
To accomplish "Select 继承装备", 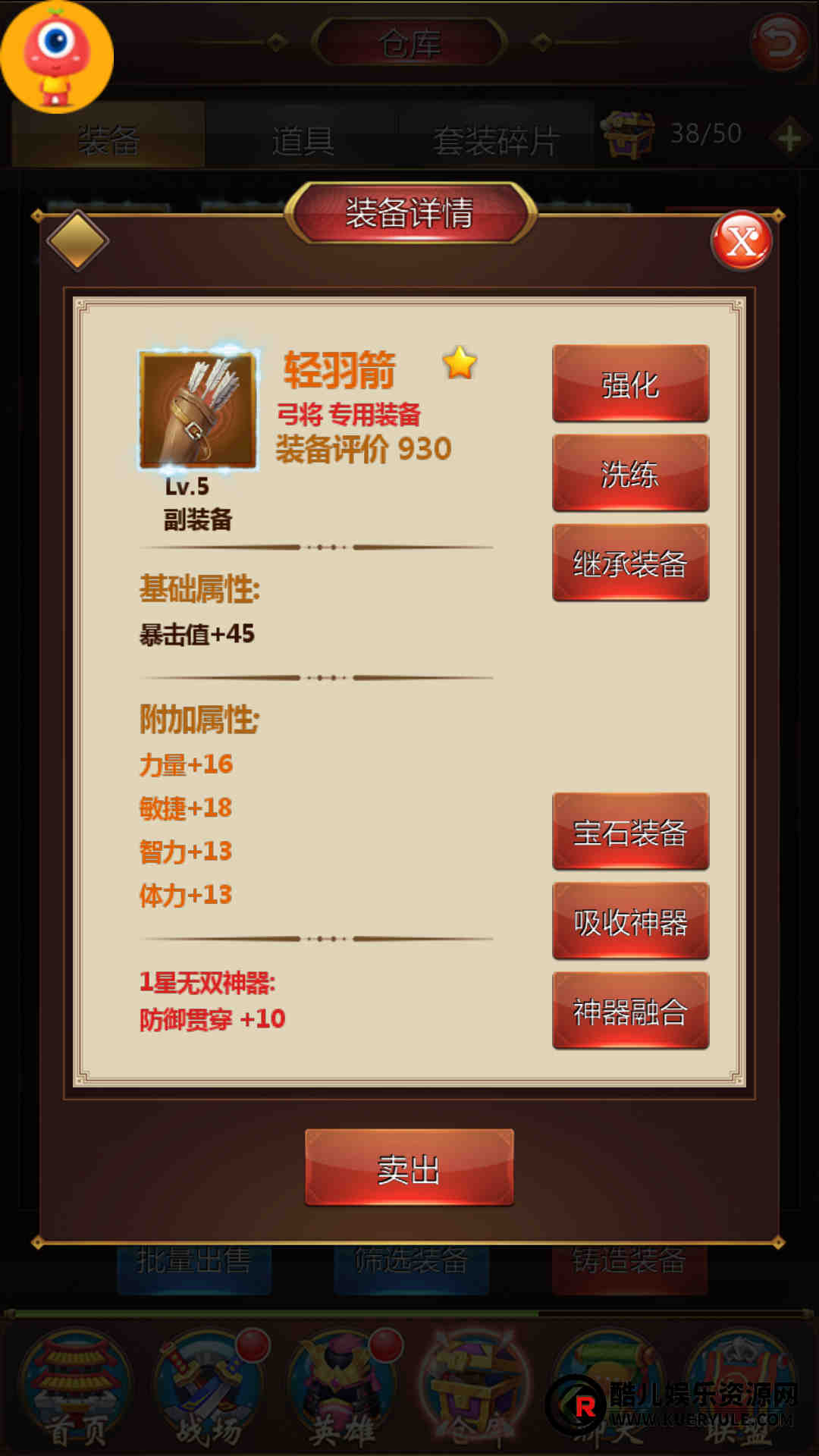I will pos(630,563).
